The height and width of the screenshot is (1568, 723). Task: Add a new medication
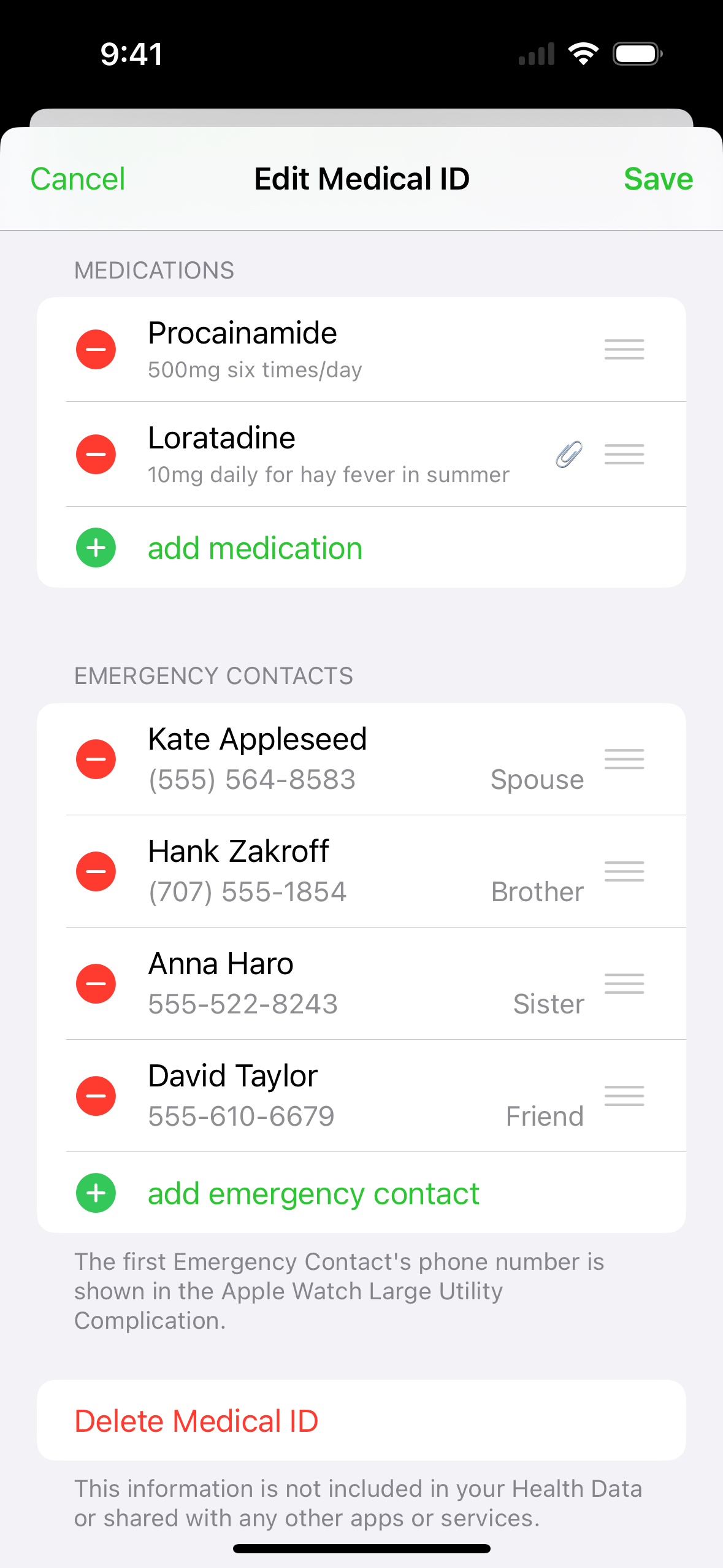click(x=254, y=548)
